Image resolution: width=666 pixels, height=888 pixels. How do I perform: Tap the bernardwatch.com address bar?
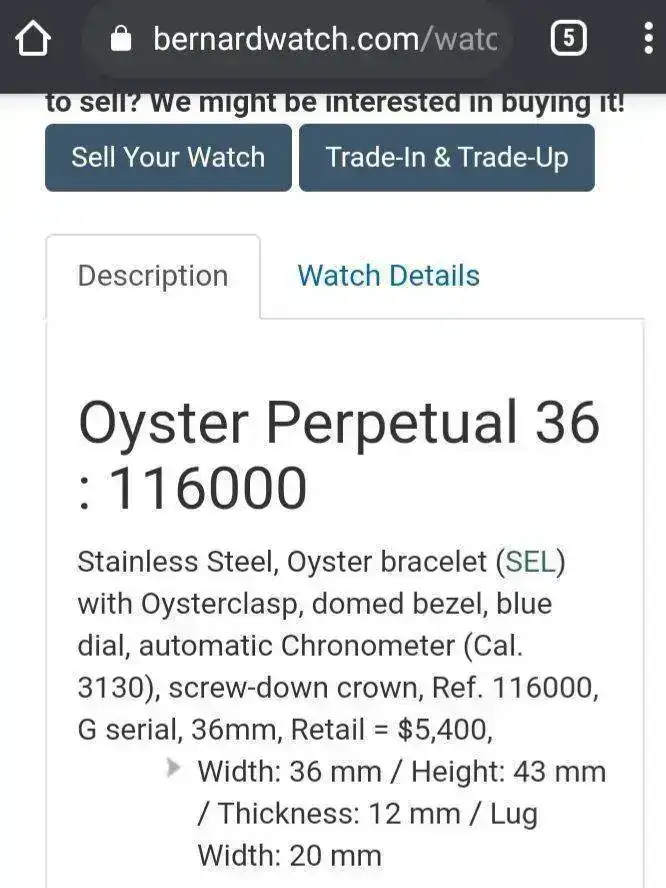(310, 40)
